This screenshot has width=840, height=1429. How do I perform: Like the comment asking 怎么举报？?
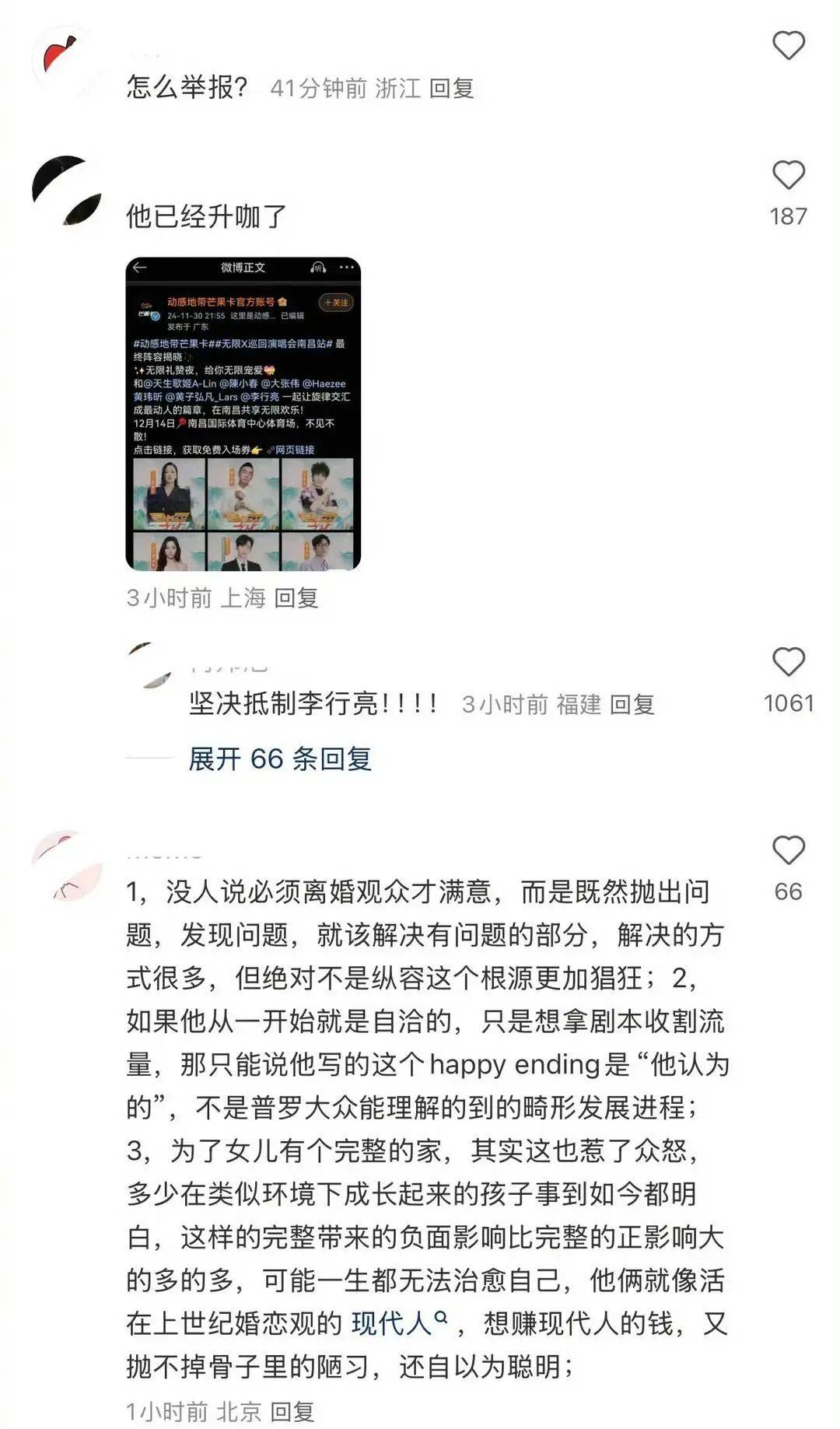click(788, 46)
